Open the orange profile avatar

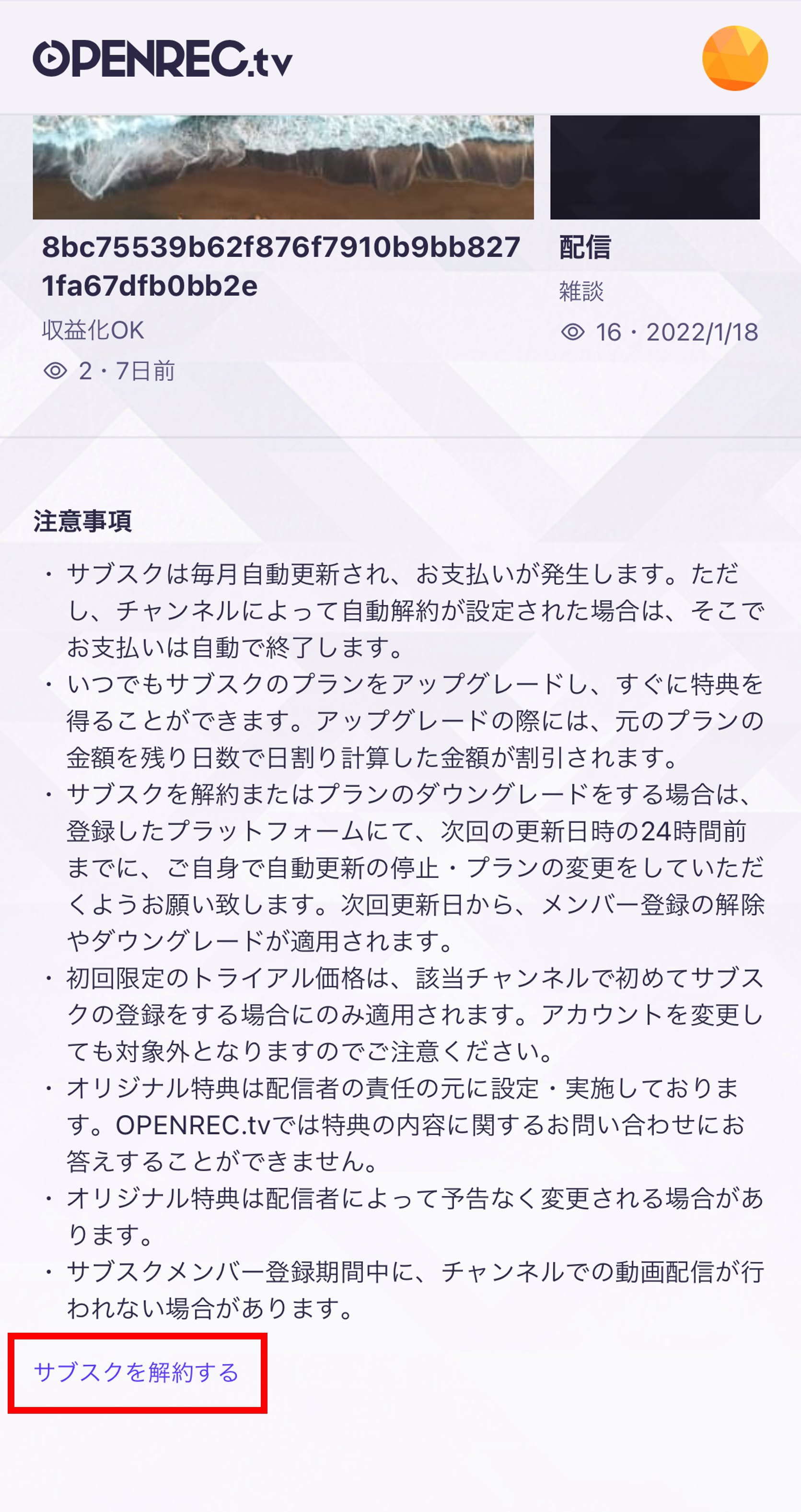(734, 58)
